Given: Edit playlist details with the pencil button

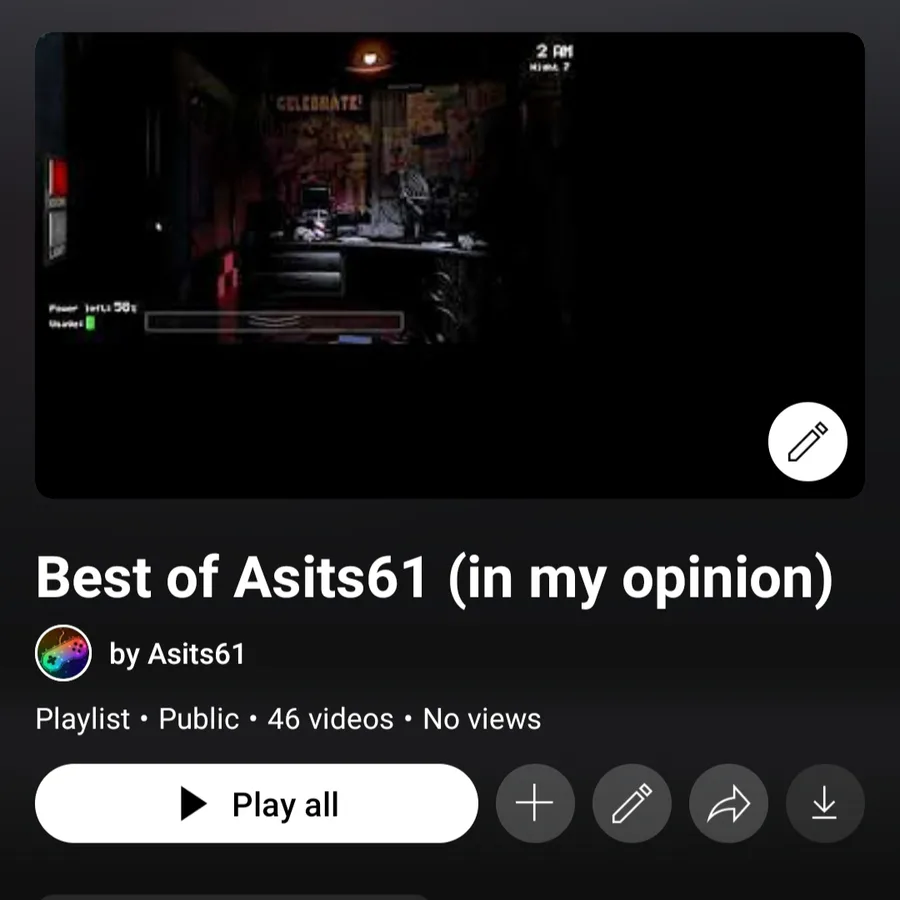Looking at the screenshot, I should (x=632, y=804).
